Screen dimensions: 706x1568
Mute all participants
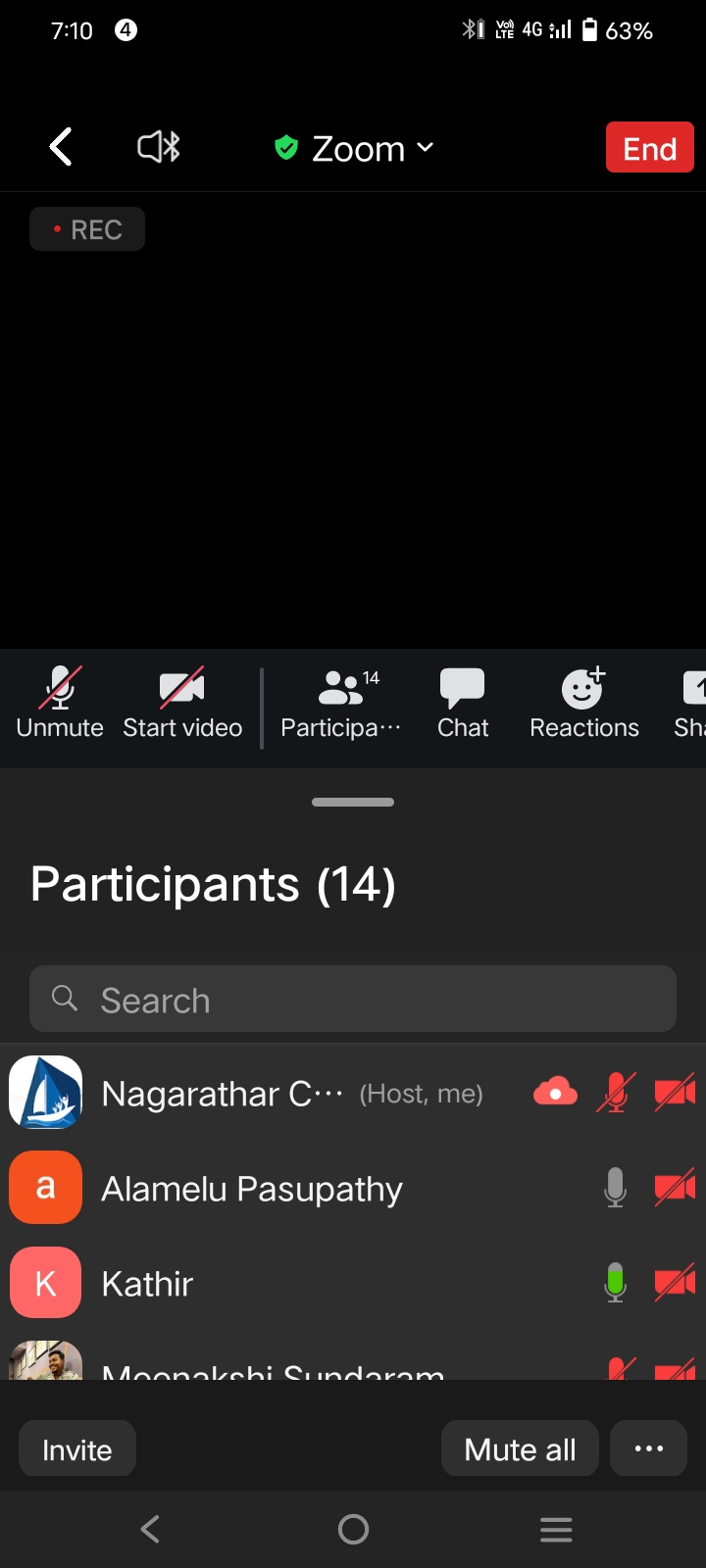[x=520, y=1448]
